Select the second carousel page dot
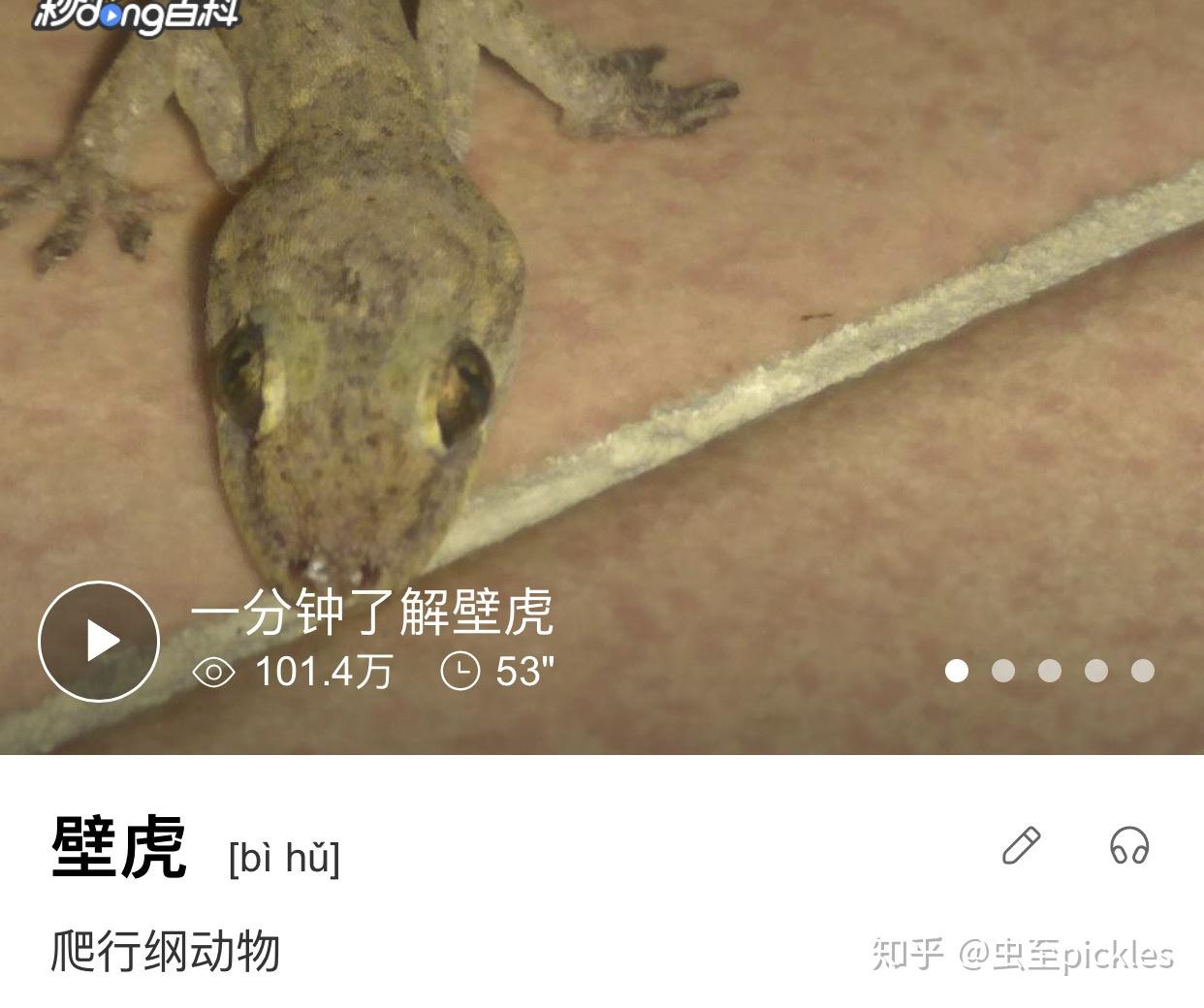The width and height of the screenshot is (1204, 1008). (x=1003, y=671)
